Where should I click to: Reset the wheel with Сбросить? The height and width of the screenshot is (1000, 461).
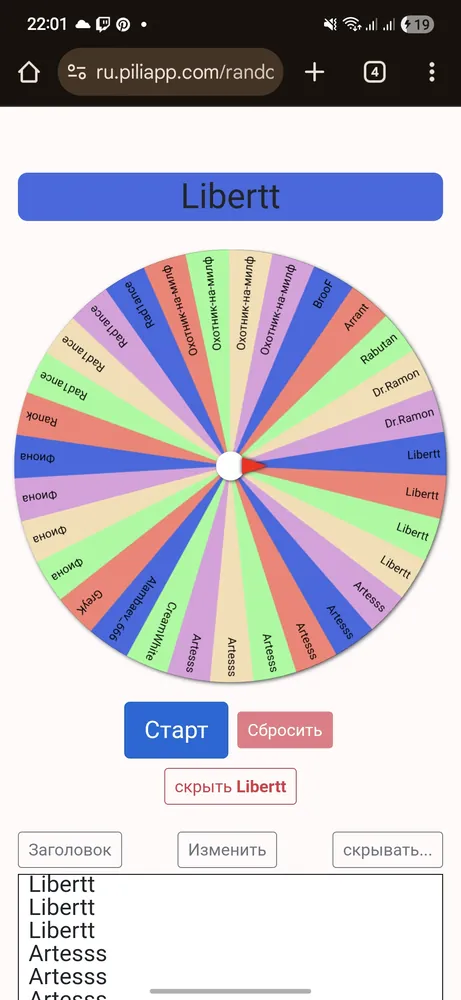tap(285, 730)
